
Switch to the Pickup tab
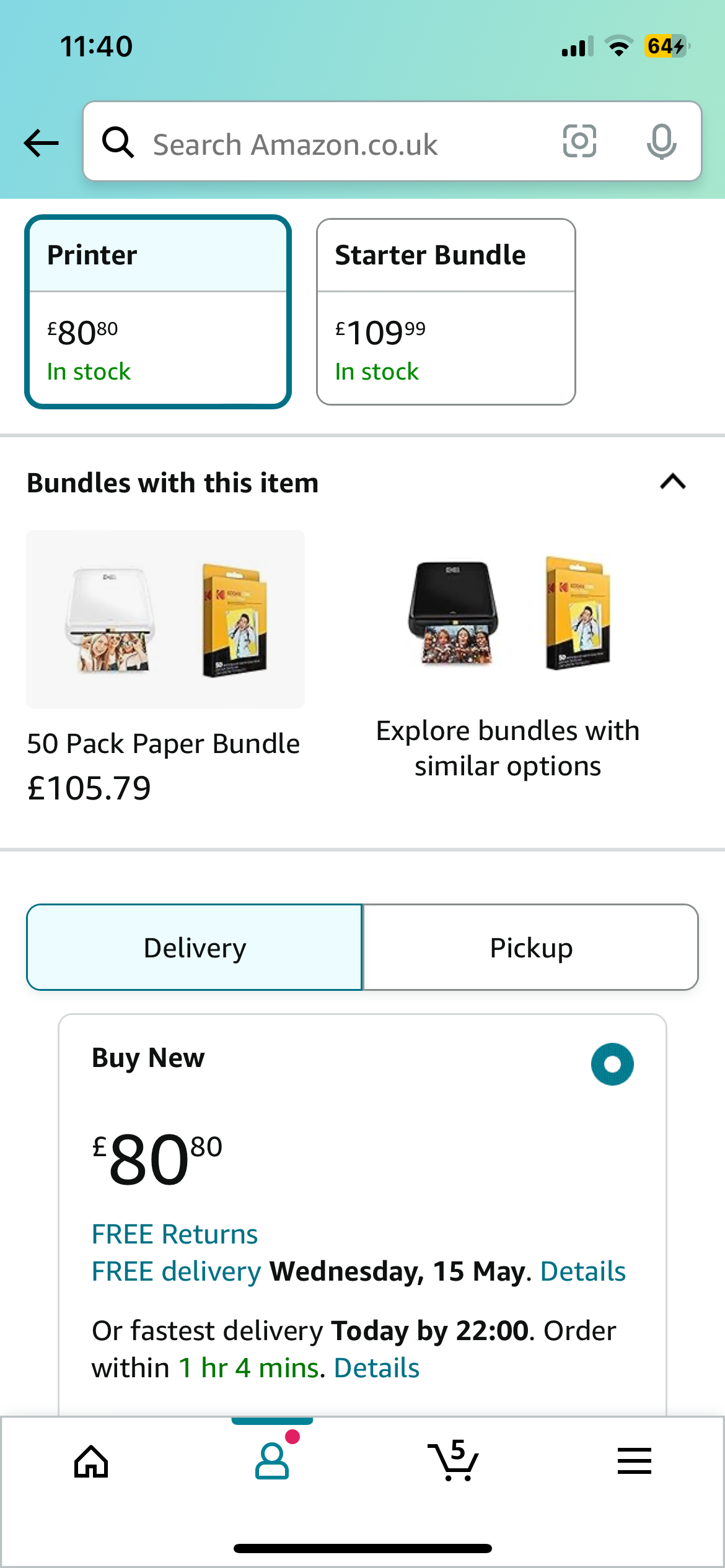point(530,947)
